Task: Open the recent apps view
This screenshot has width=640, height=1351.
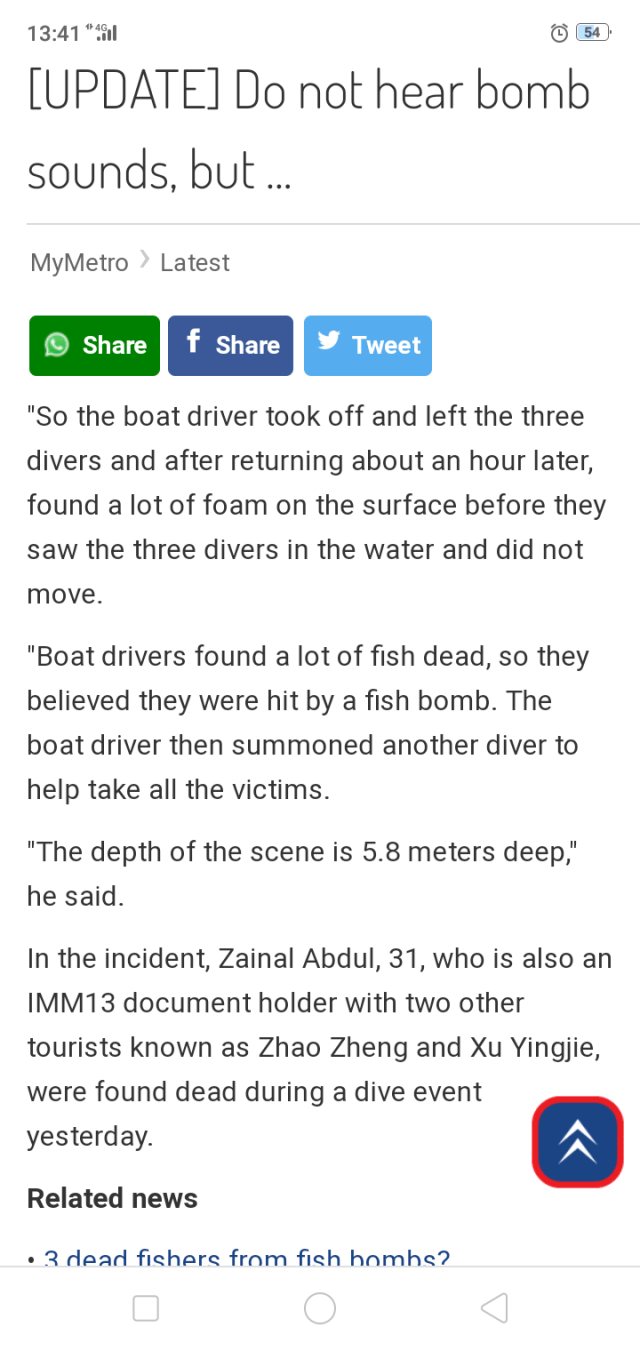Action: coord(146,1308)
